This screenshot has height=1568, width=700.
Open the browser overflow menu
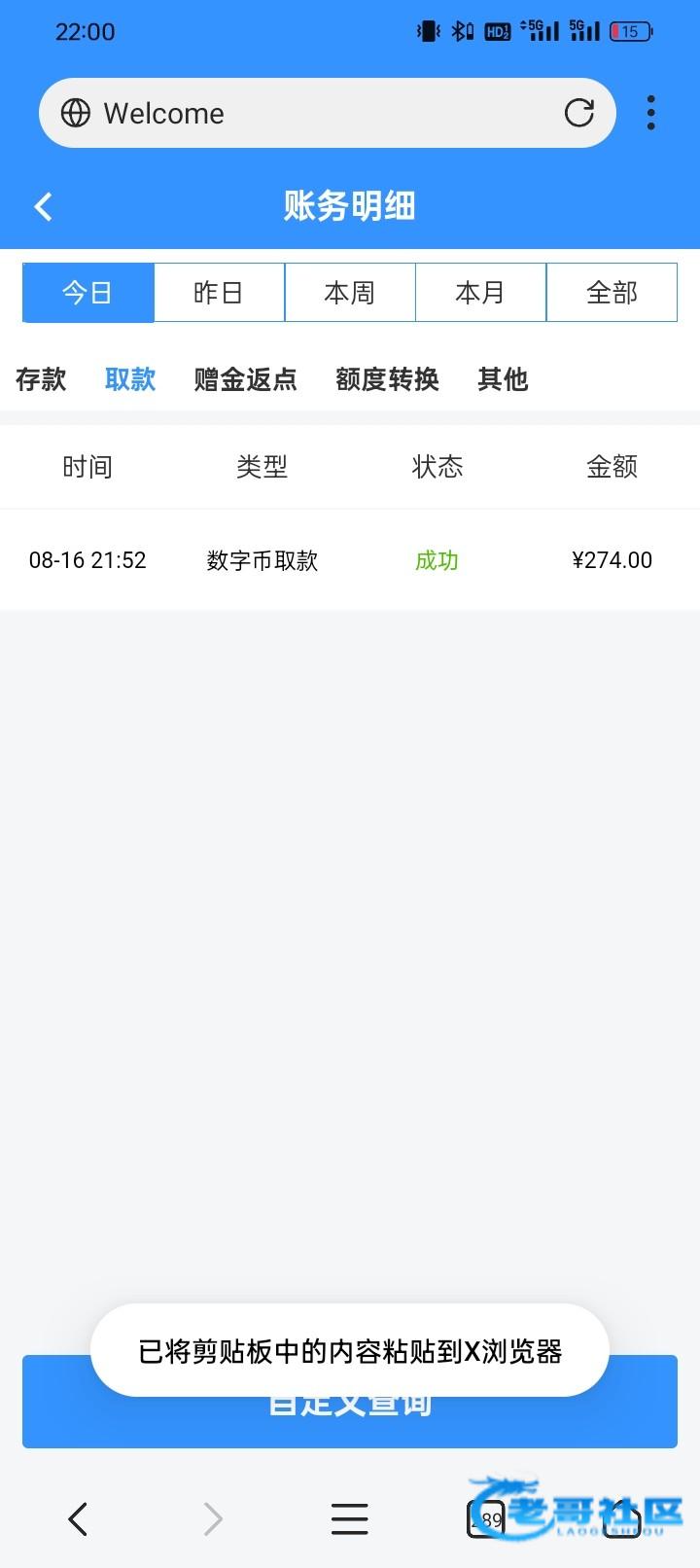[650, 113]
